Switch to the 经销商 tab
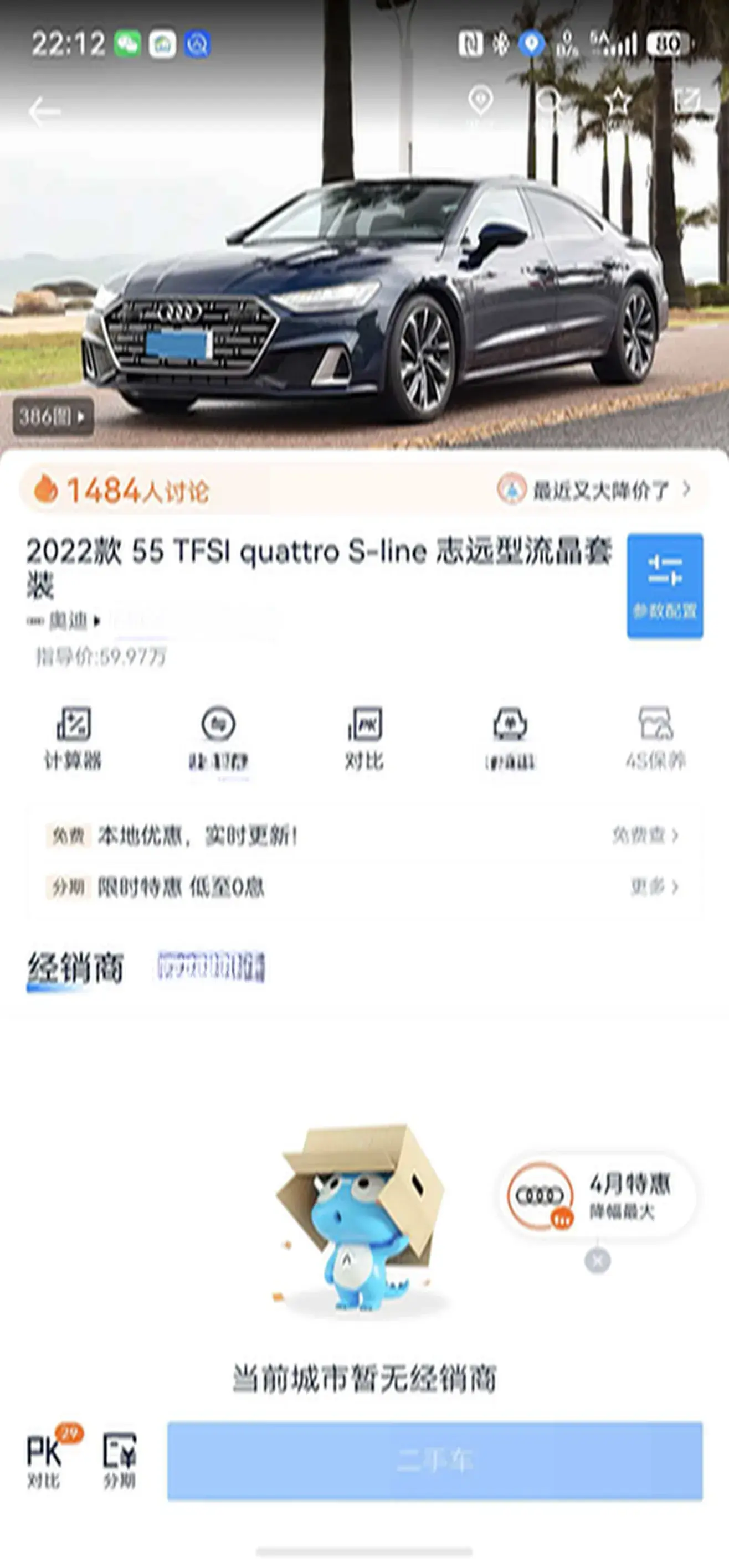The width and height of the screenshot is (729, 1568). pos(75,968)
